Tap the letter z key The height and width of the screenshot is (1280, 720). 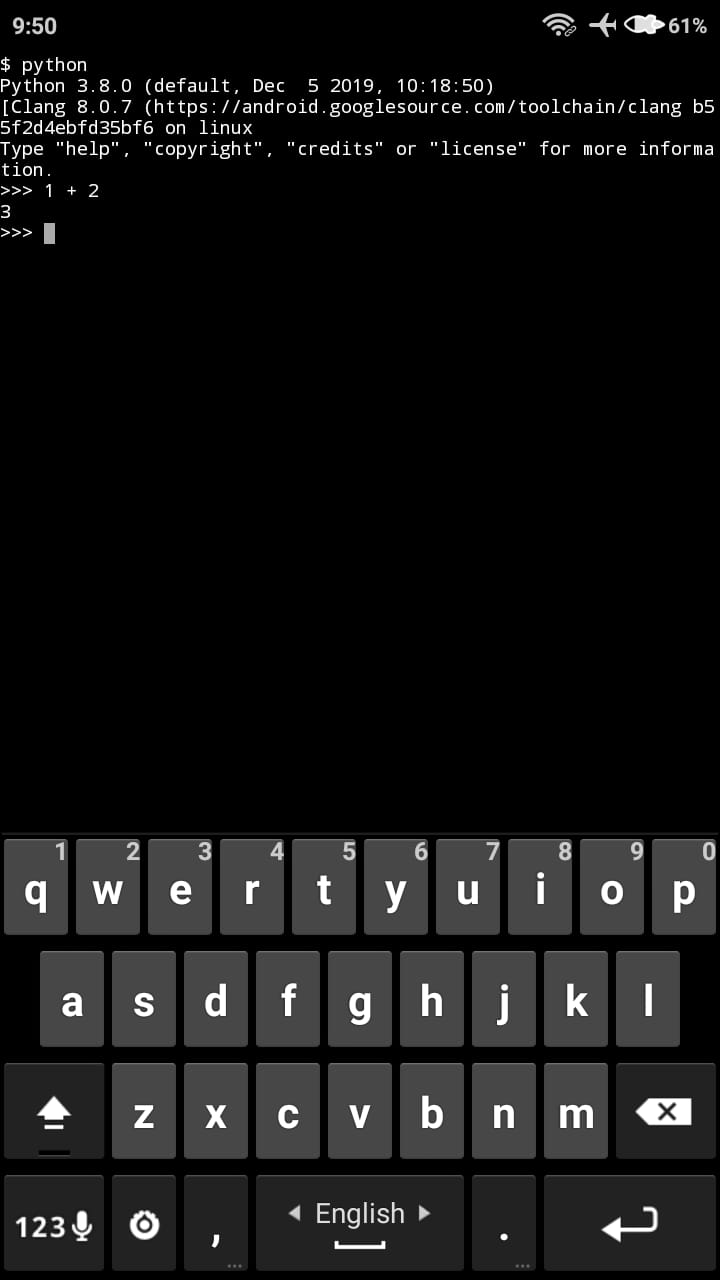(x=144, y=1111)
